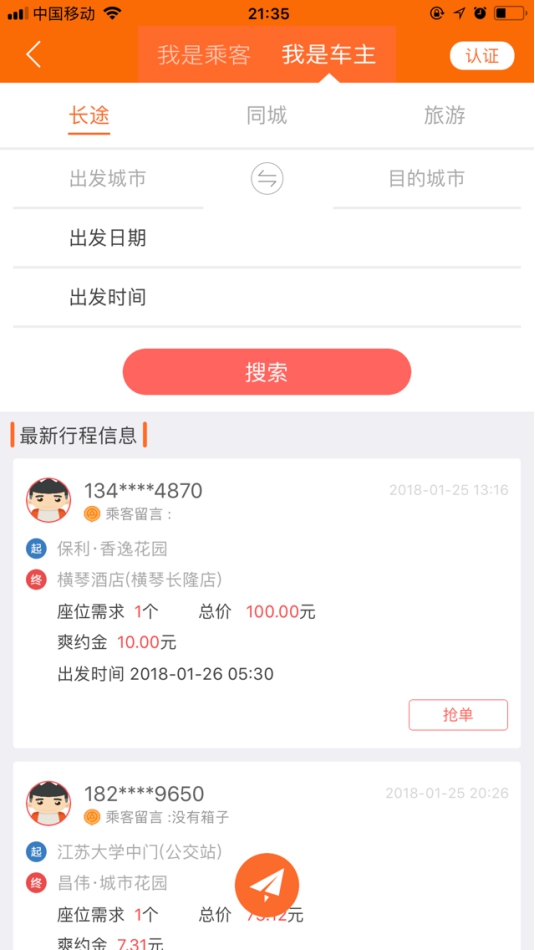535x950 pixels.
Task: Switch to the 旅游 tab
Action: 445,116
